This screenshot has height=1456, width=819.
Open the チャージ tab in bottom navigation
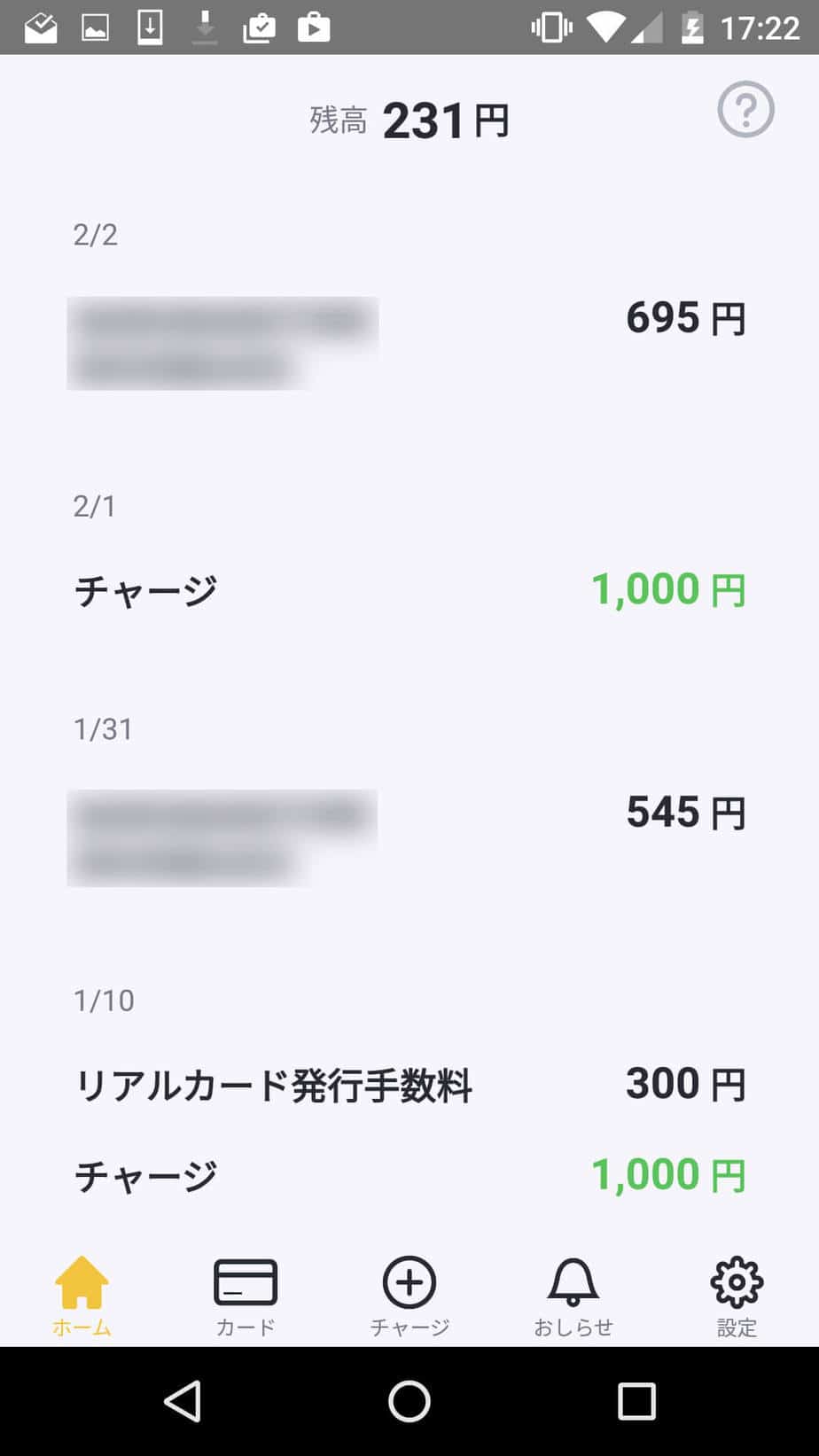[x=409, y=1296]
